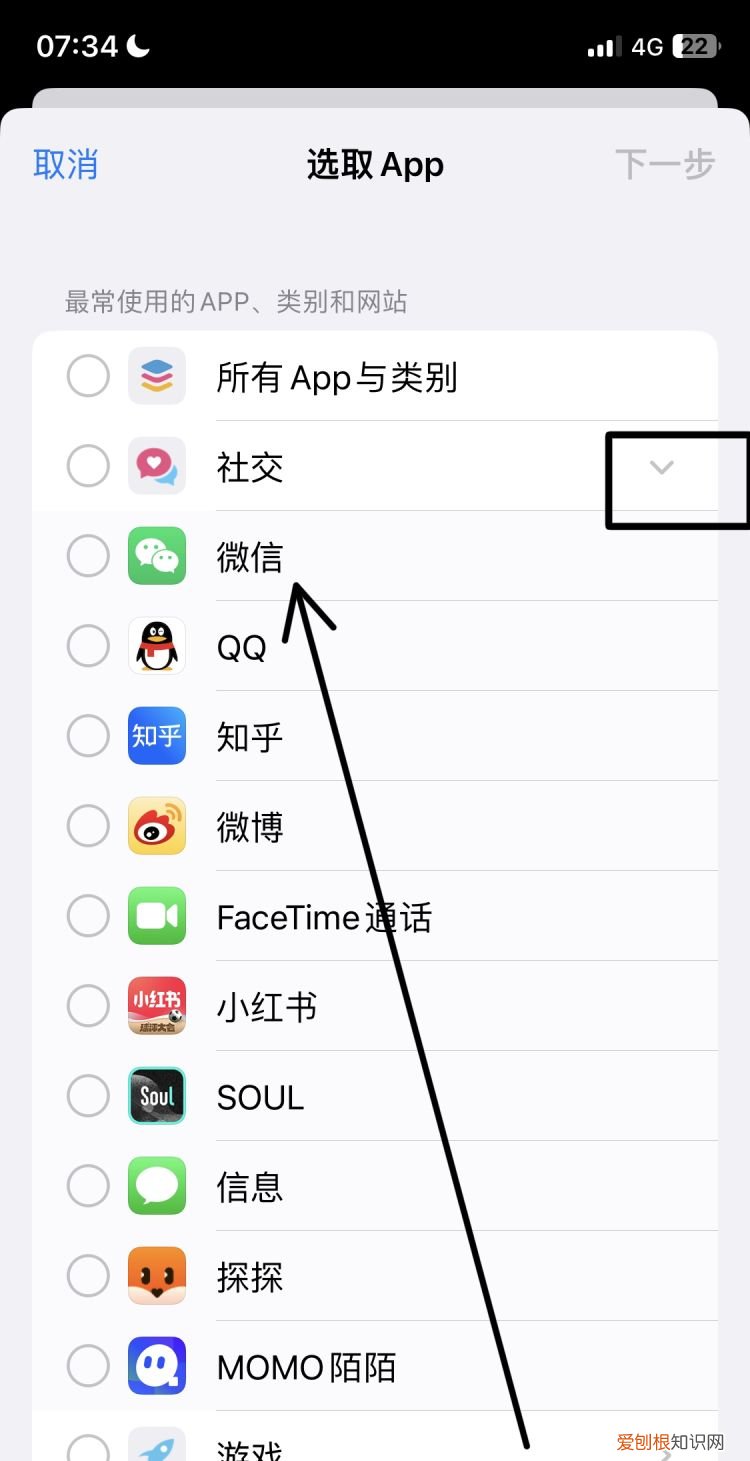Tap 取消 to cancel selection
The image size is (750, 1461).
coord(66,164)
